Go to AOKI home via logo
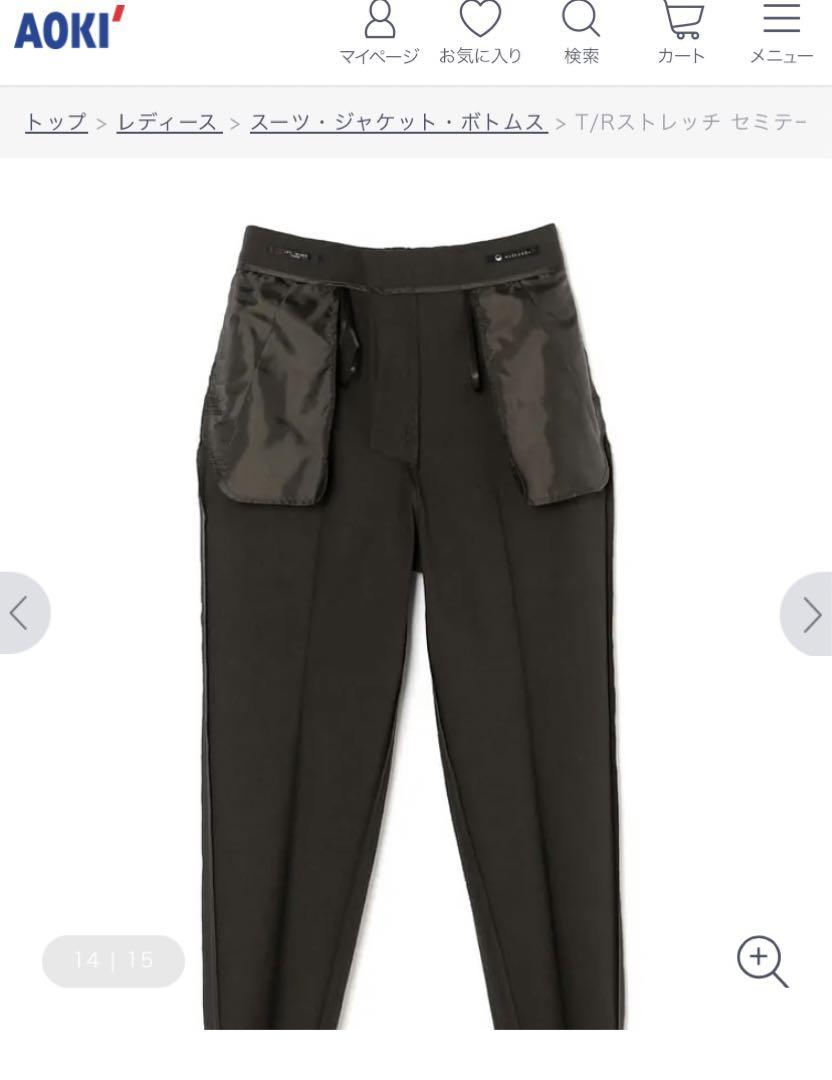The image size is (832, 1080). pos(69,27)
